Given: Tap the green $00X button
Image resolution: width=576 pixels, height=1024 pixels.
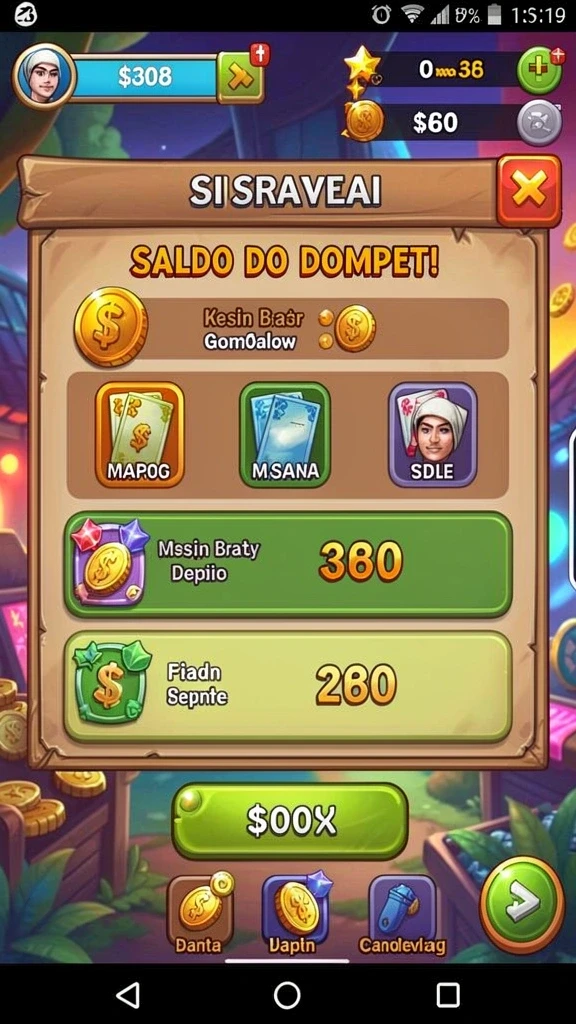Looking at the screenshot, I should tap(290, 821).
